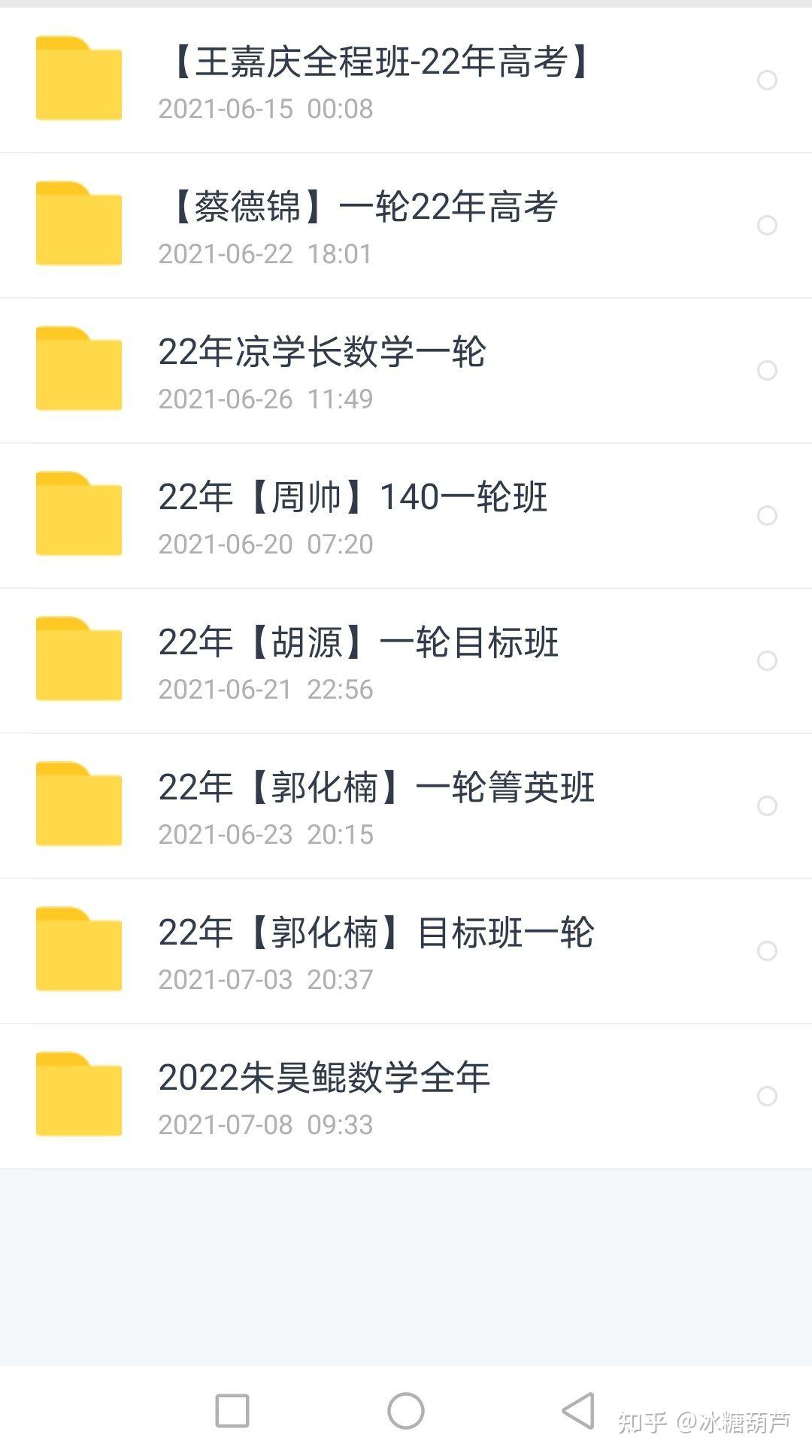Open the 22年【郭化楠】目标班一轮 folder icon

coord(78,950)
